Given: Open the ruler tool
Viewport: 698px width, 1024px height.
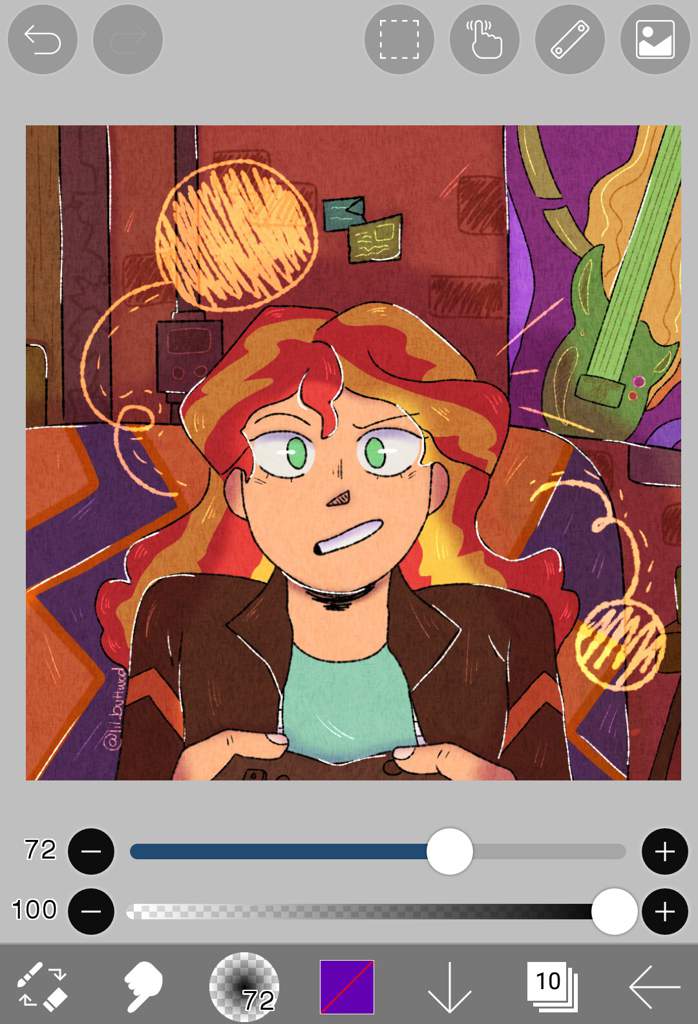Looking at the screenshot, I should [570, 40].
